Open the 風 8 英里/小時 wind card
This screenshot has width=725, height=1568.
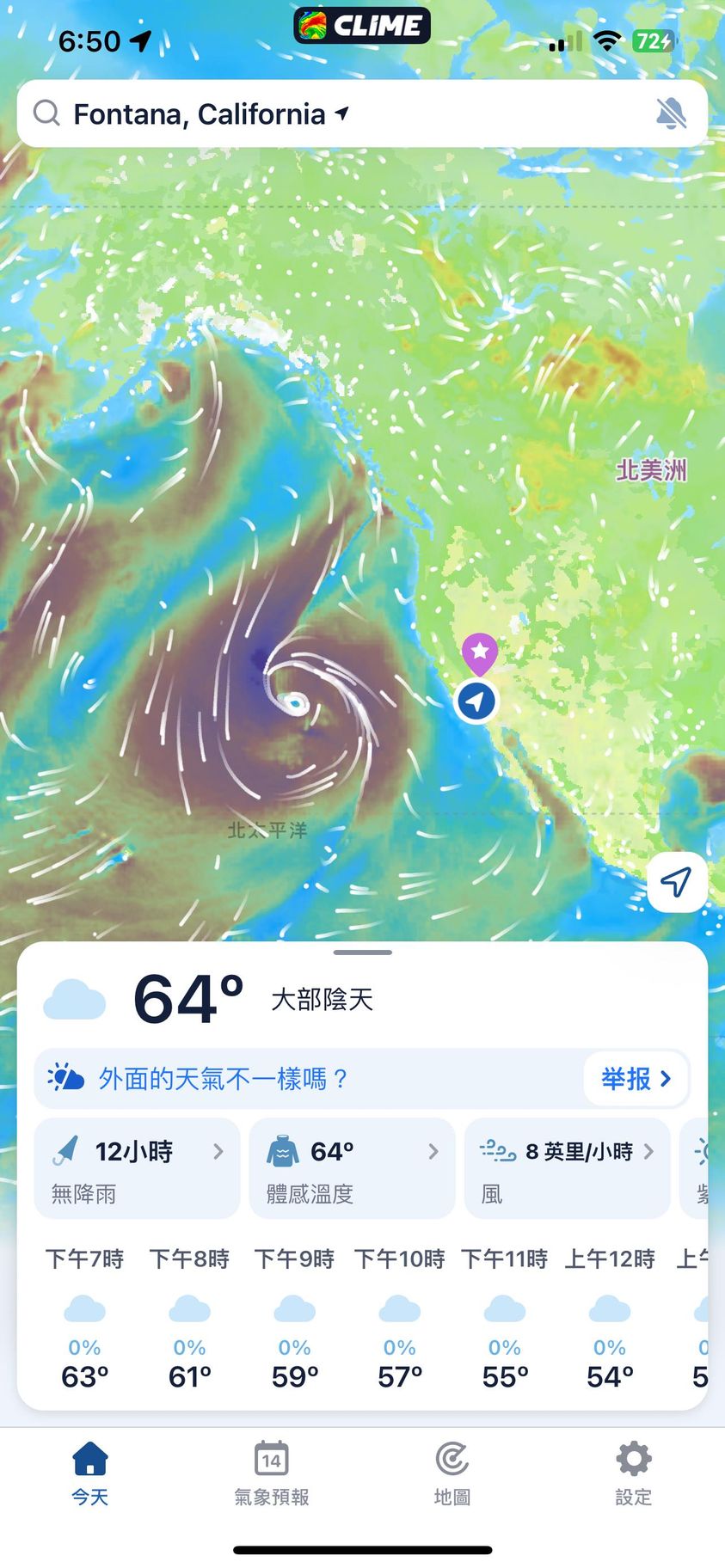coord(567,1168)
